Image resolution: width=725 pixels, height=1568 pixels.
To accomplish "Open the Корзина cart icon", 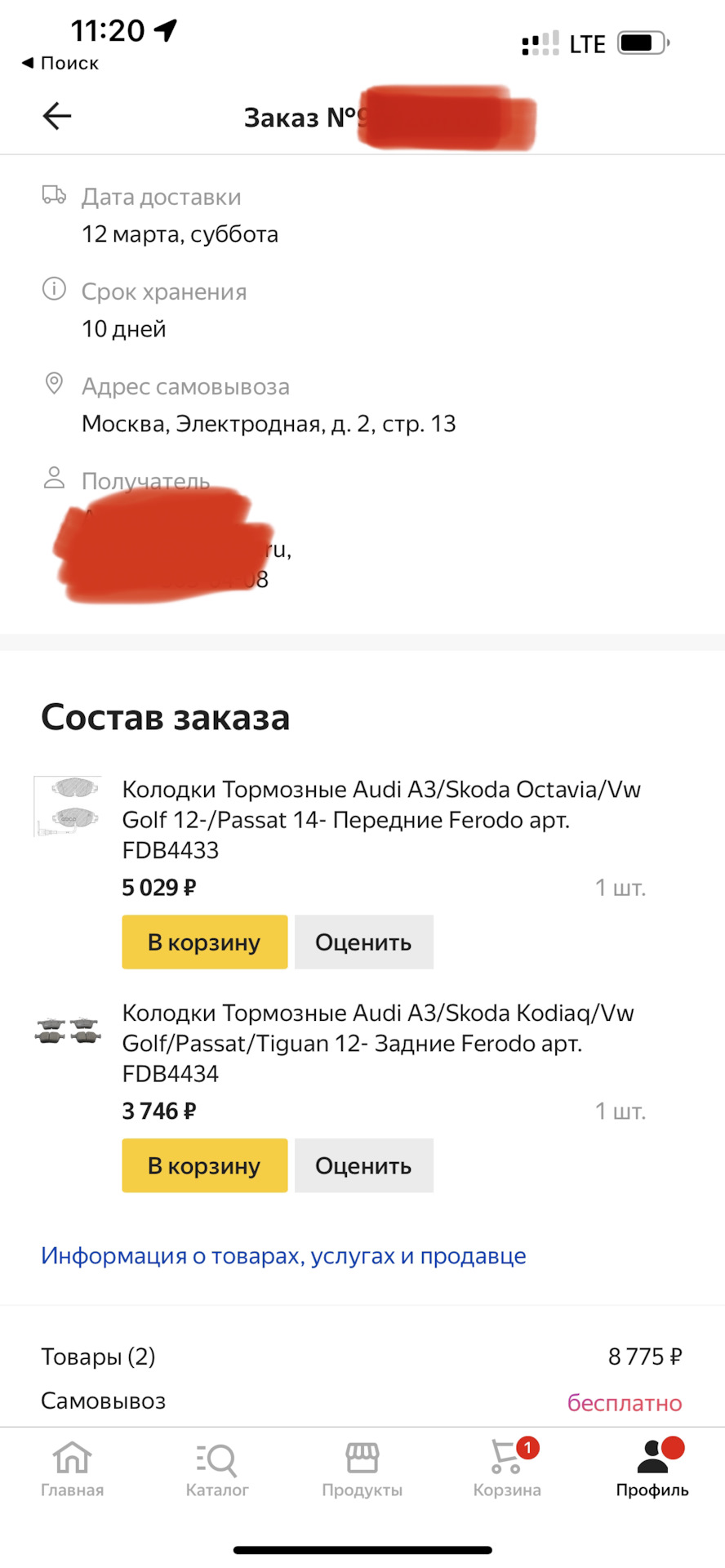I will (506, 1462).
